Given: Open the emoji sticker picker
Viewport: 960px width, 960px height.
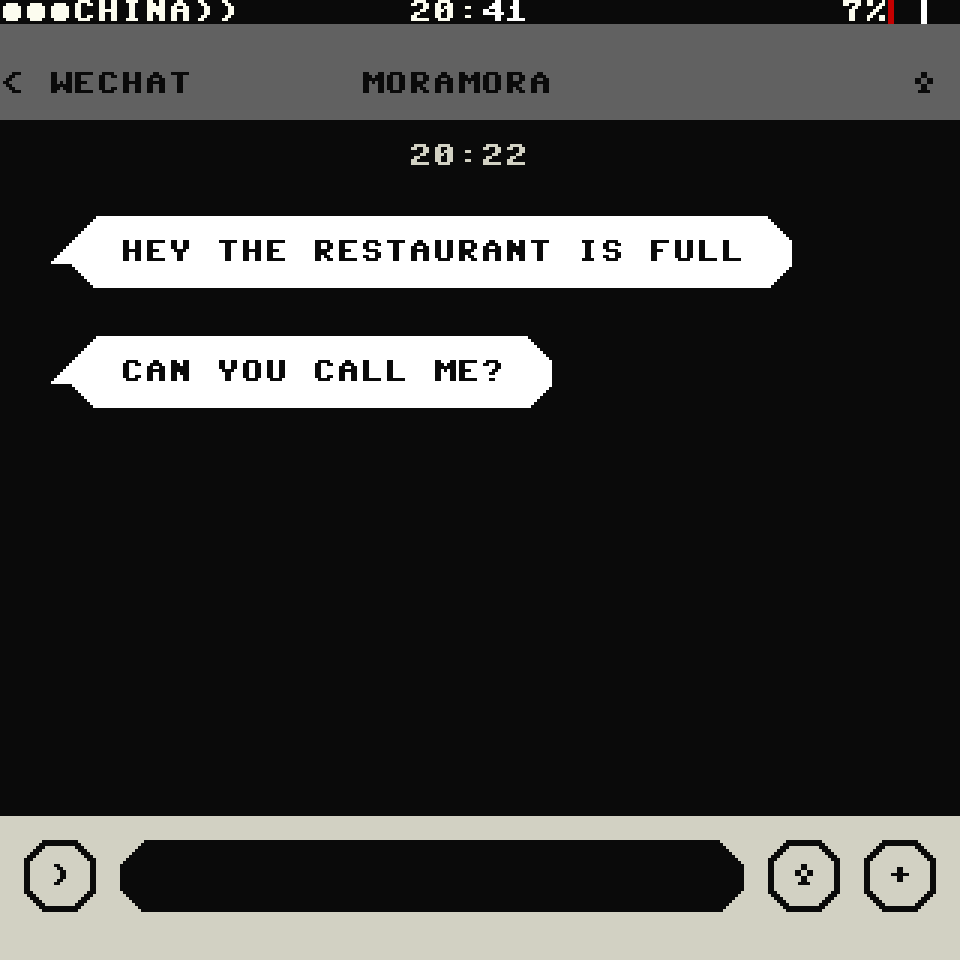Looking at the screenshot, I should pyautogui.click(x=803, y=876).
